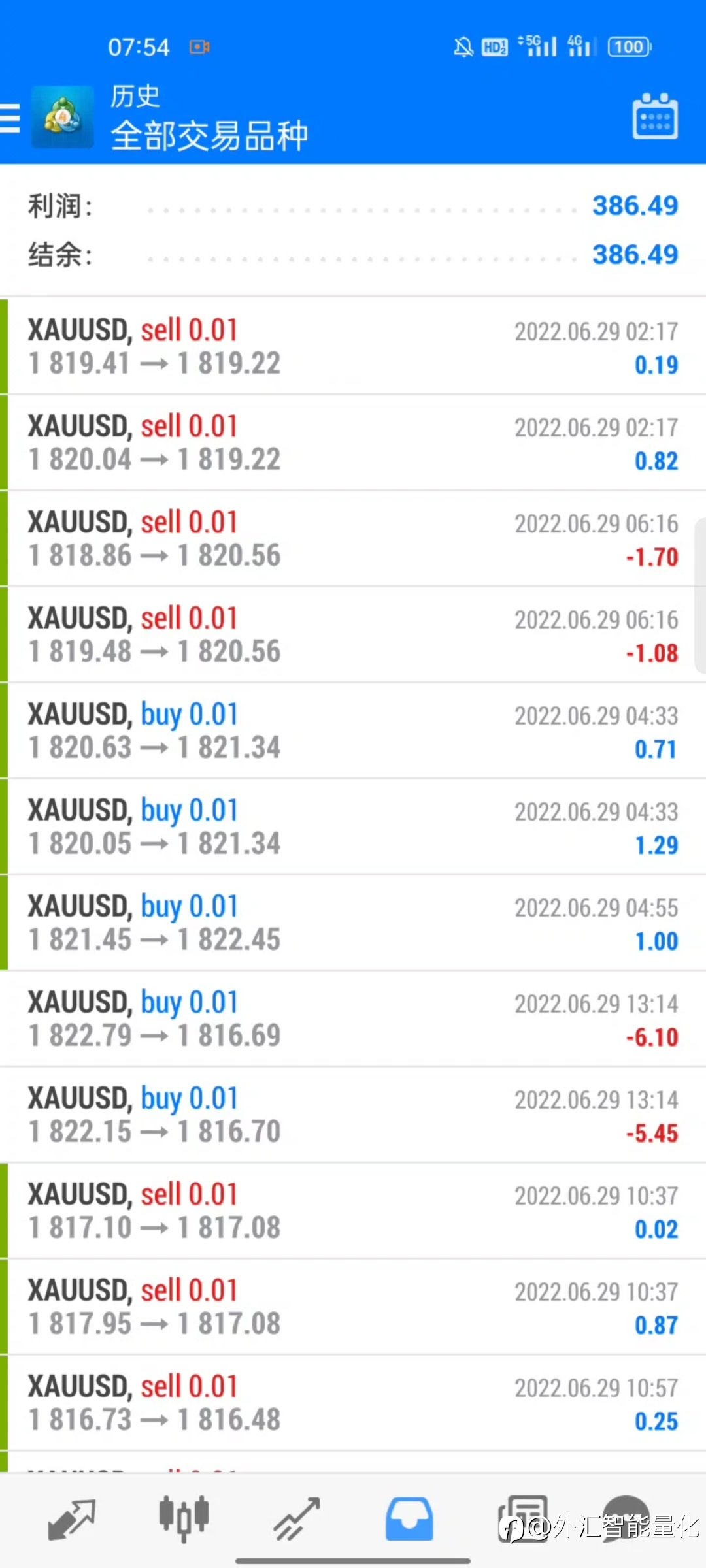Open the sell trade with loss -1.08
Image resolution: width=706 pixels, height=1568 pixels.
pos(353,634)
